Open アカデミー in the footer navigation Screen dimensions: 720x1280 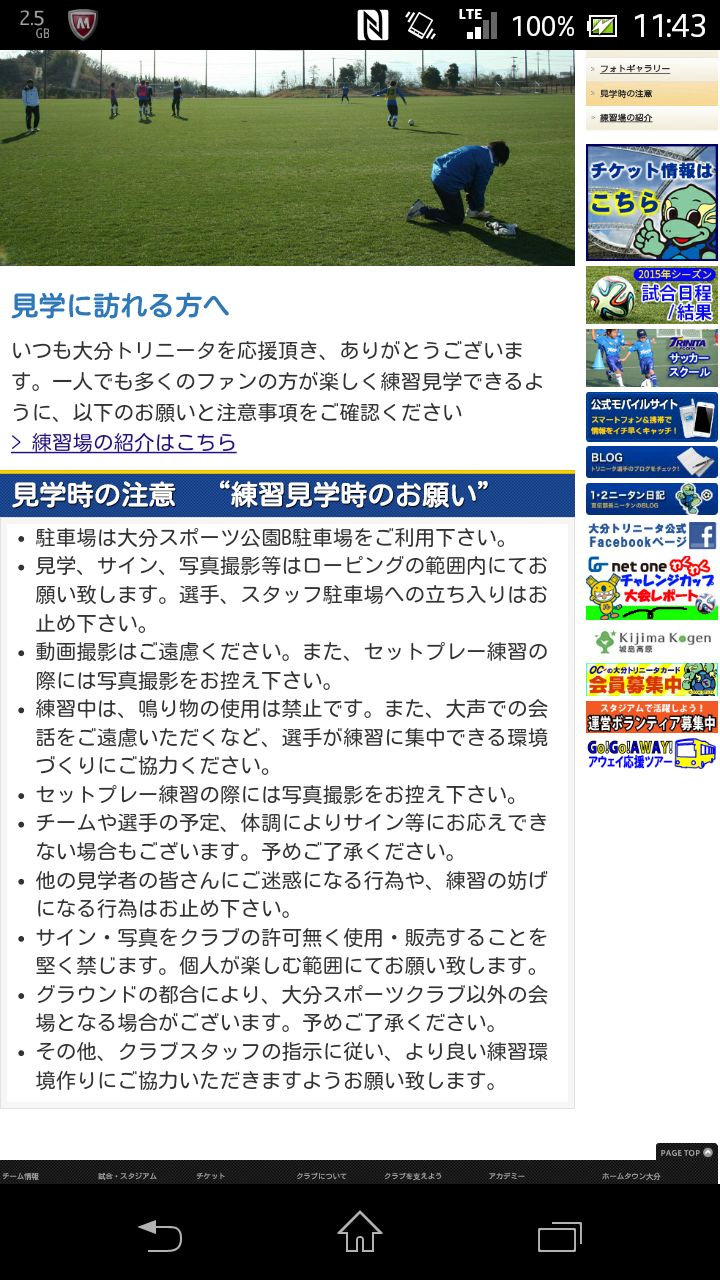click(507, 1176)
